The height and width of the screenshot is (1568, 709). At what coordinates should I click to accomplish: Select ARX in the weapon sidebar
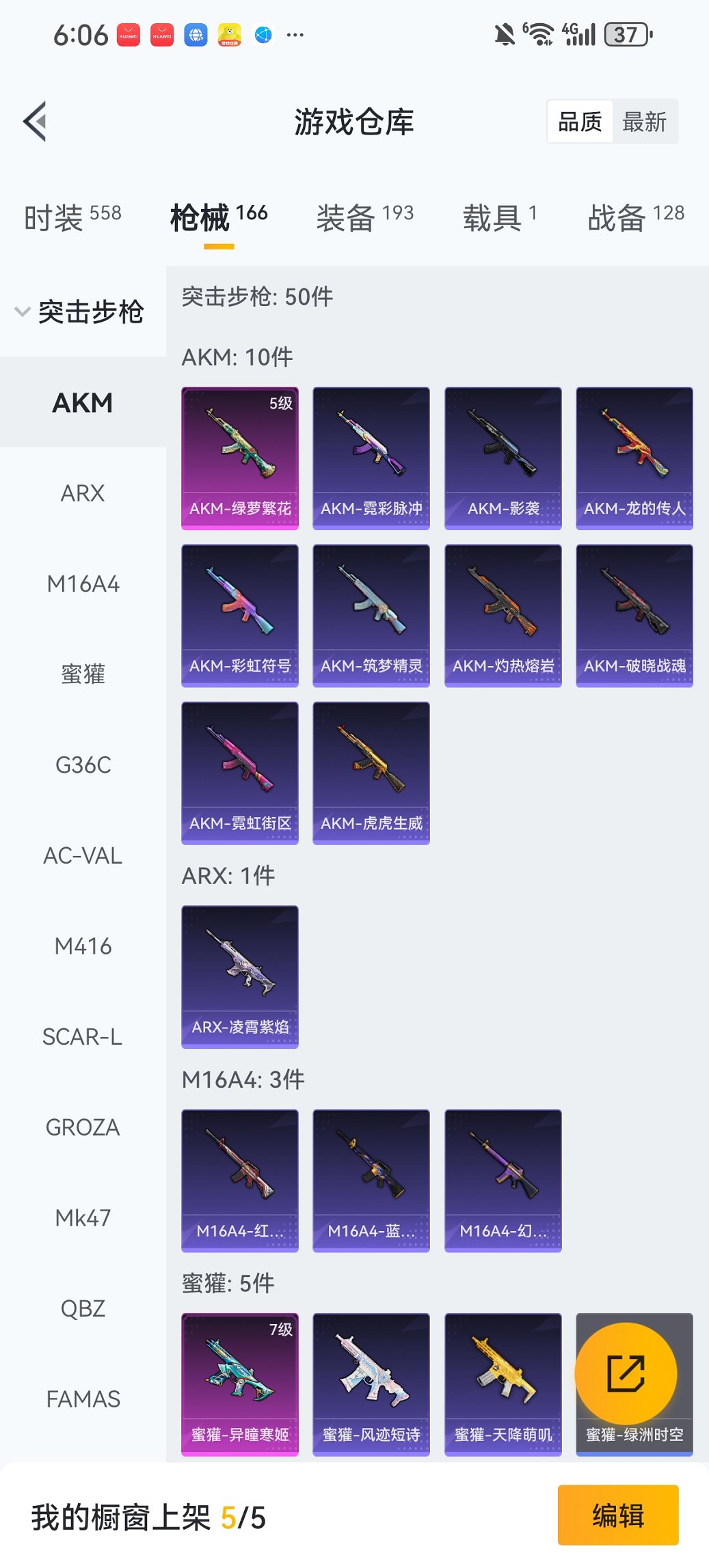coord(83,493)
